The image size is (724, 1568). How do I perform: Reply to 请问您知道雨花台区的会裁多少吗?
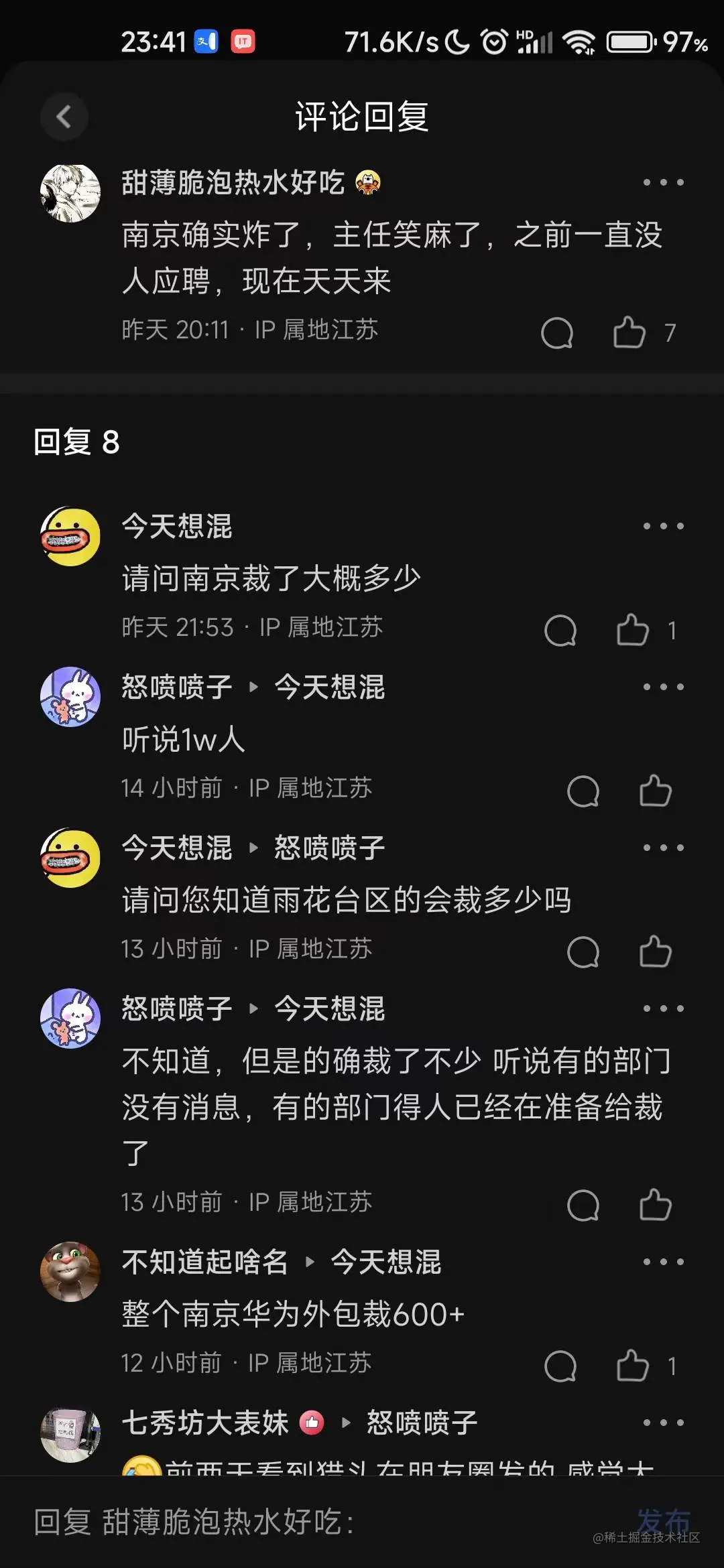(583, 952)
